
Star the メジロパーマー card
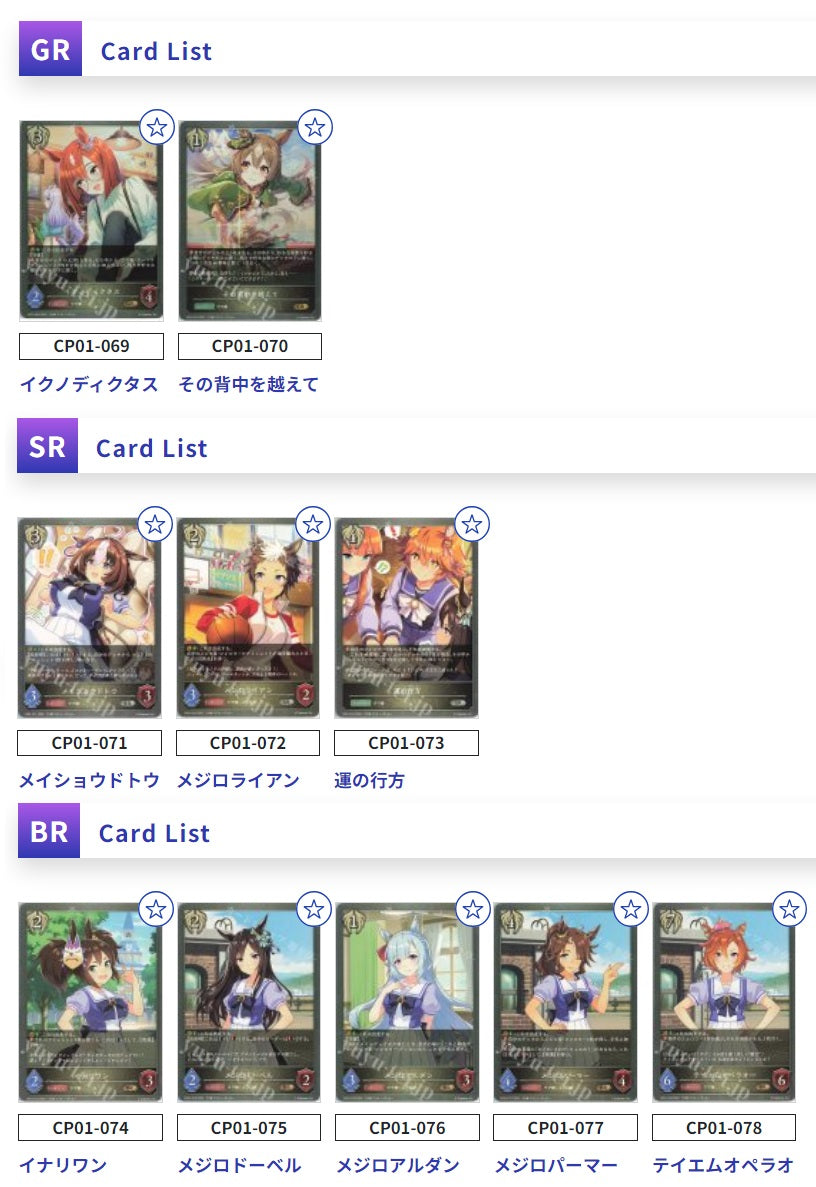pos(630,908)
